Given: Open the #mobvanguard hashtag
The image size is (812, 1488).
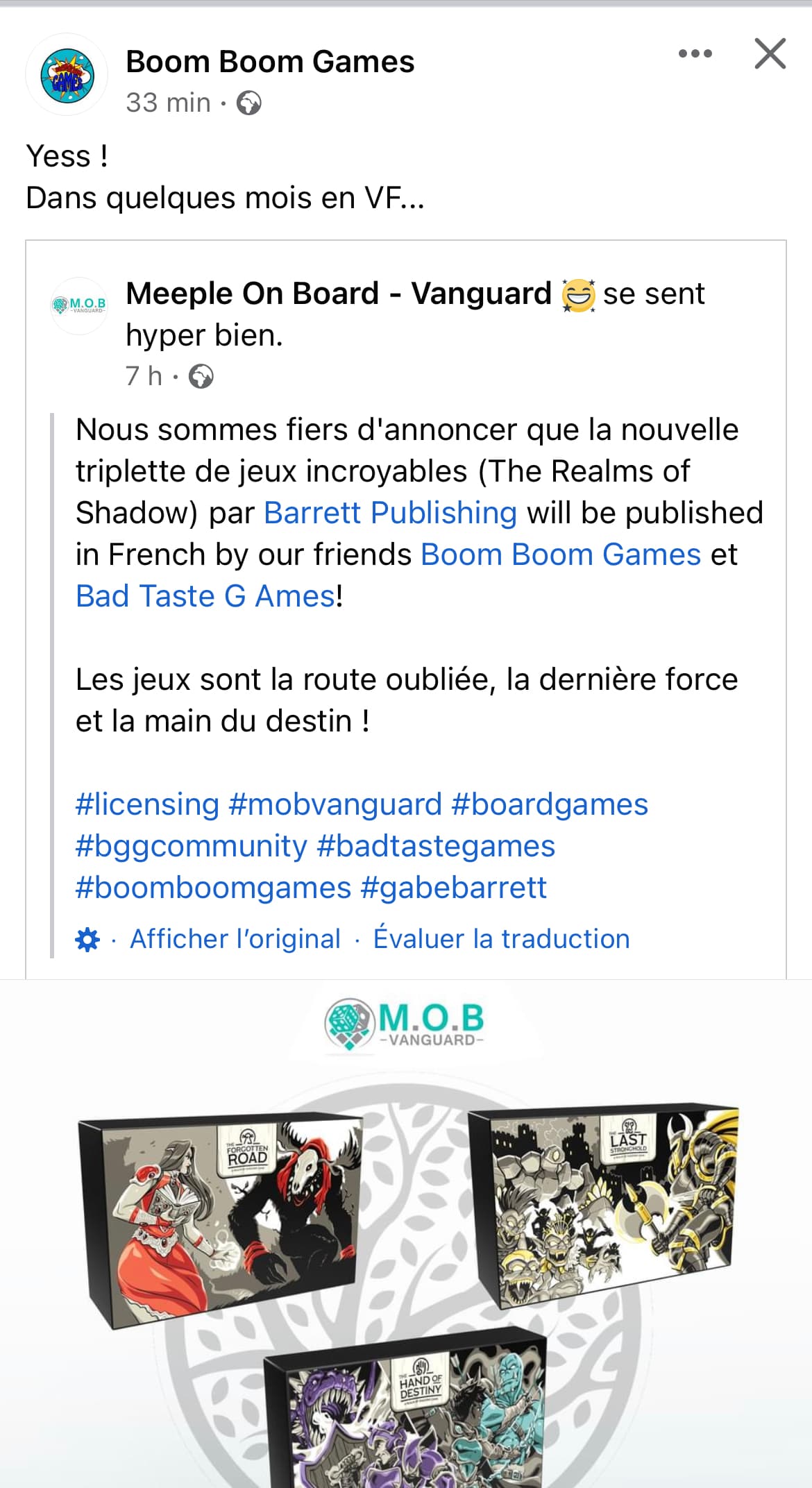Looking at the screenshot, I should (x=335, y=804).
